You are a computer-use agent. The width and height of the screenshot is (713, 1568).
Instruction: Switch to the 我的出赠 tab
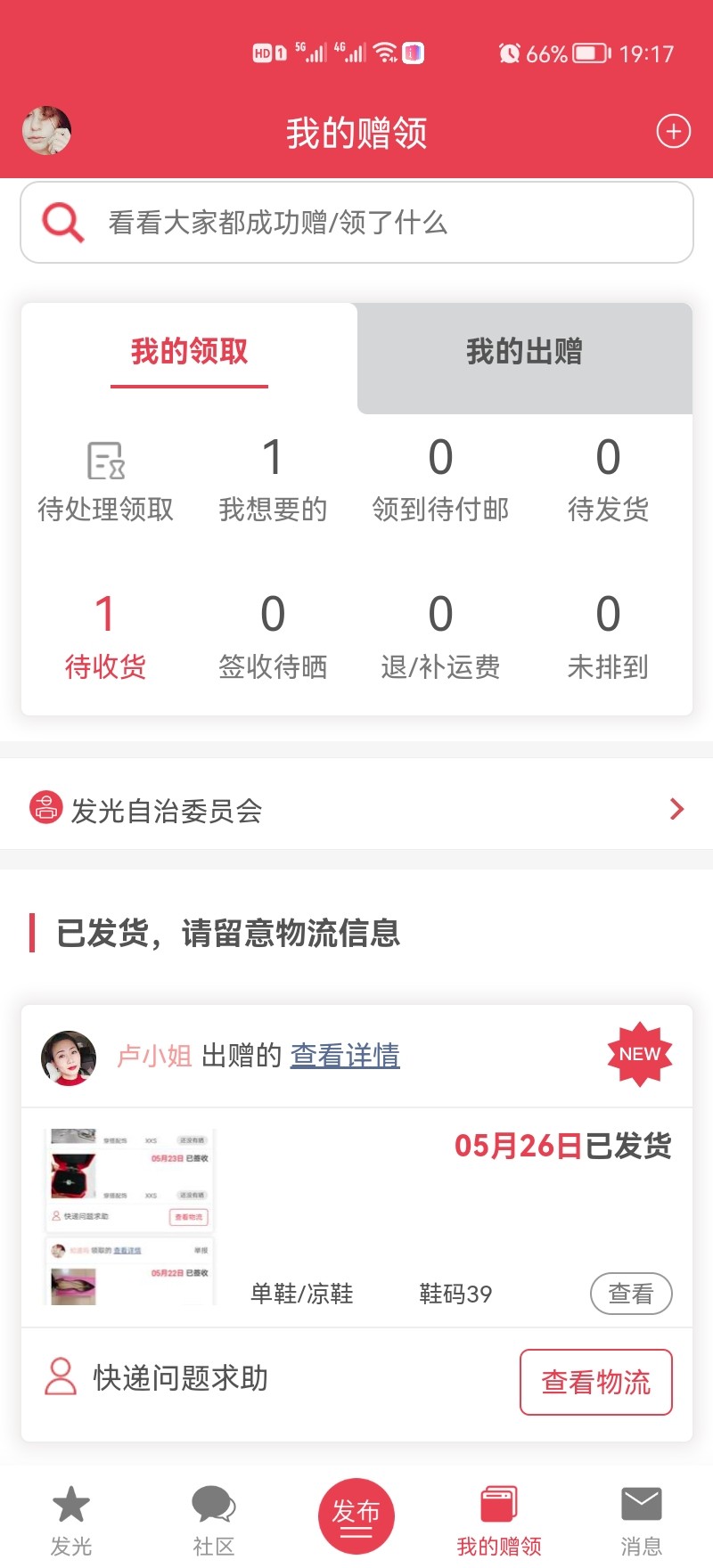524,353
